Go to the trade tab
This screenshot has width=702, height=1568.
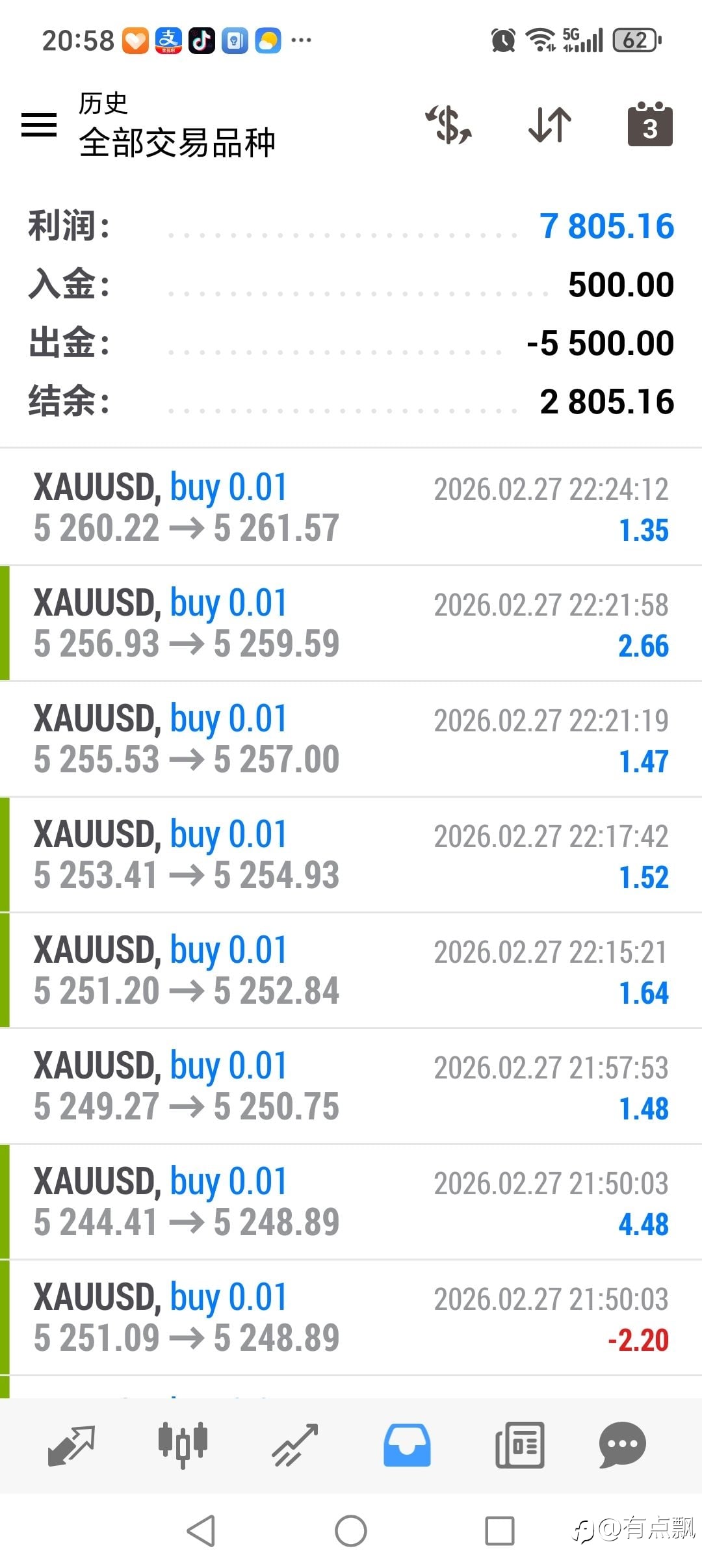click(295, 1445)
